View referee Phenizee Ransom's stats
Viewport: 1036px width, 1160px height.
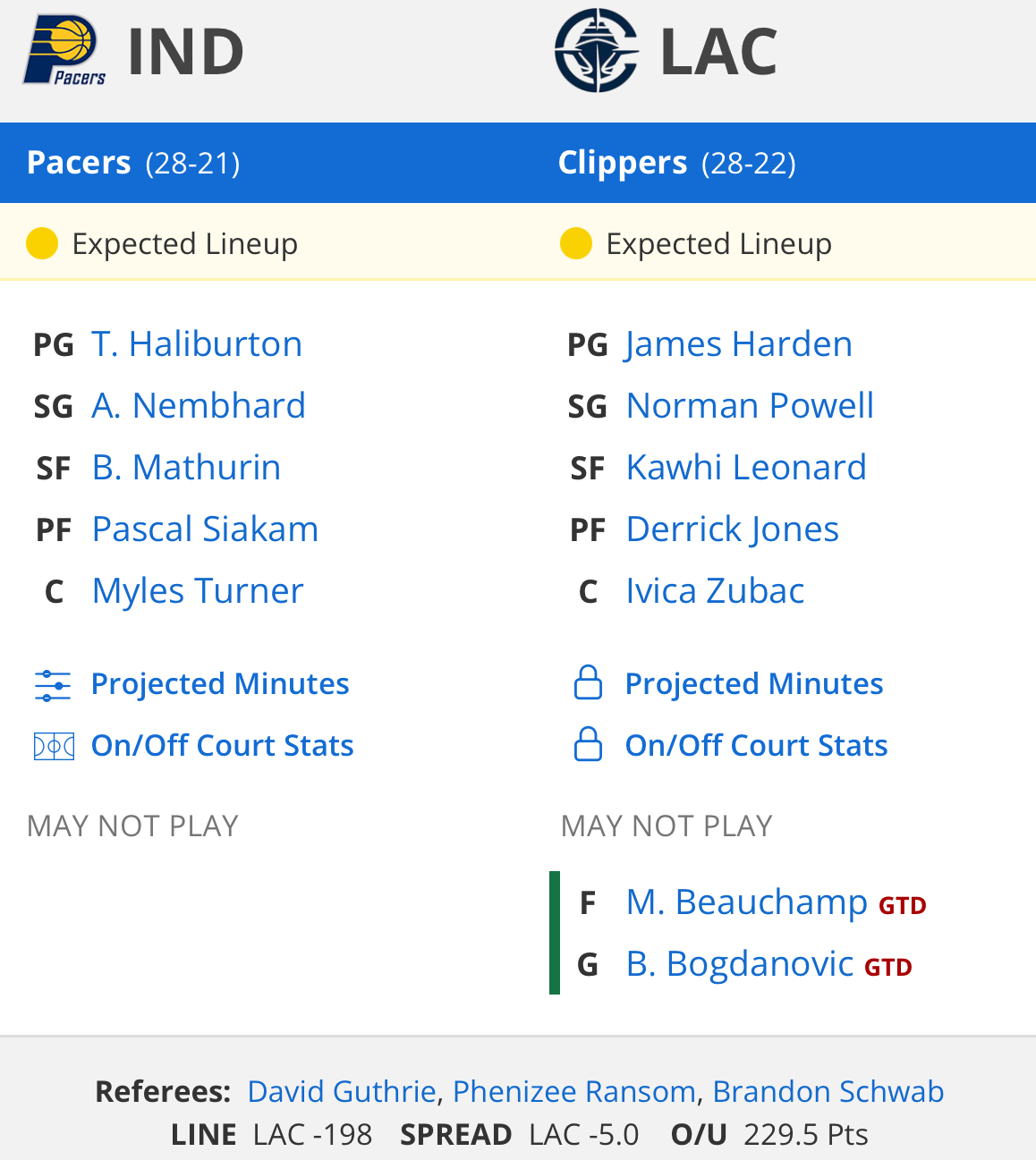pyautogui.click(x=573, y=1092)
